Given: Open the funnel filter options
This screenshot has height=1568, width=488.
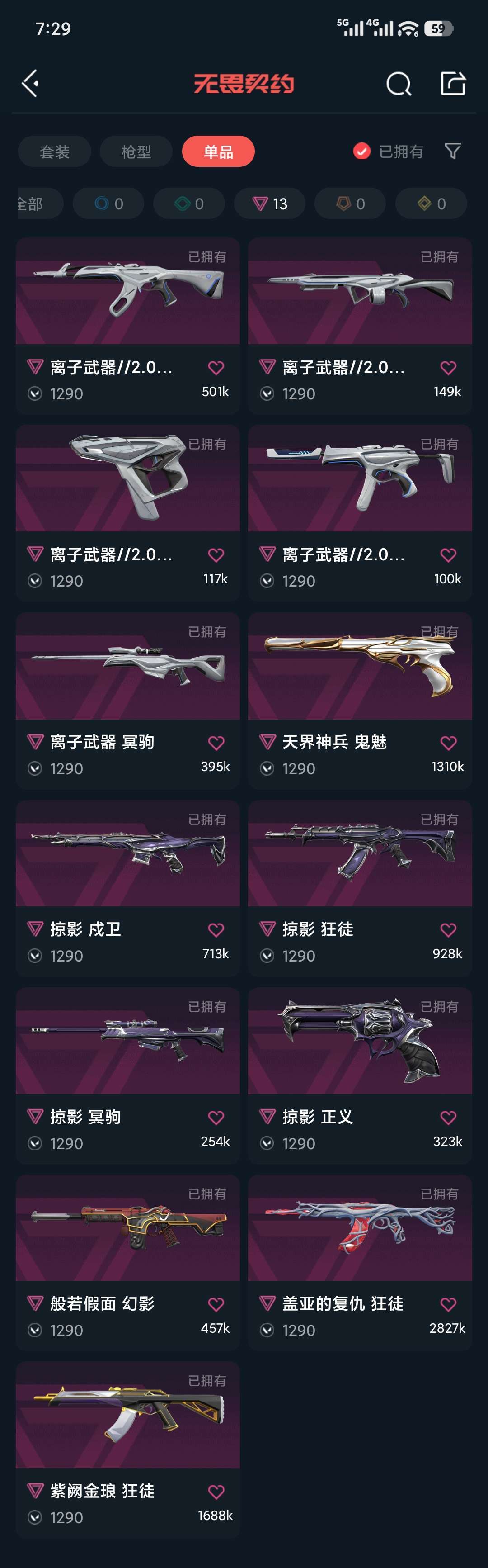Looking at the screenshot, I should pos(452,151).
